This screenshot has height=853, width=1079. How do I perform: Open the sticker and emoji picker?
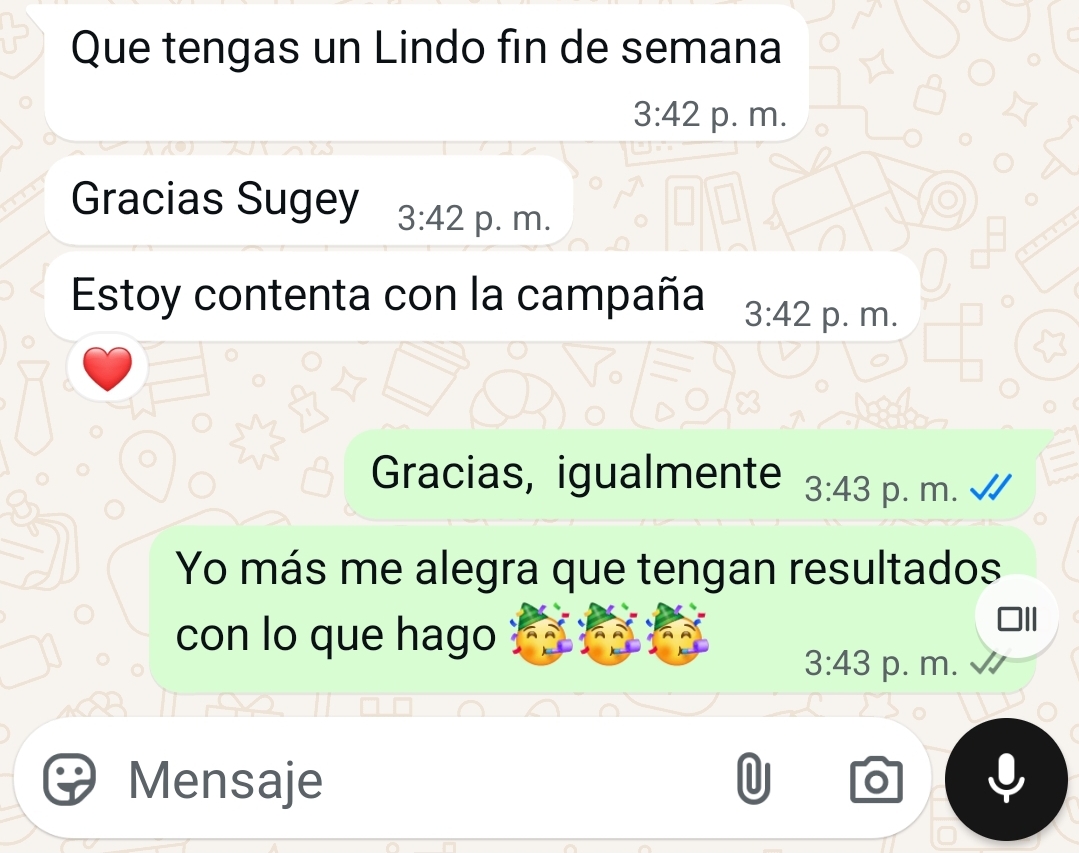(69, 780)
